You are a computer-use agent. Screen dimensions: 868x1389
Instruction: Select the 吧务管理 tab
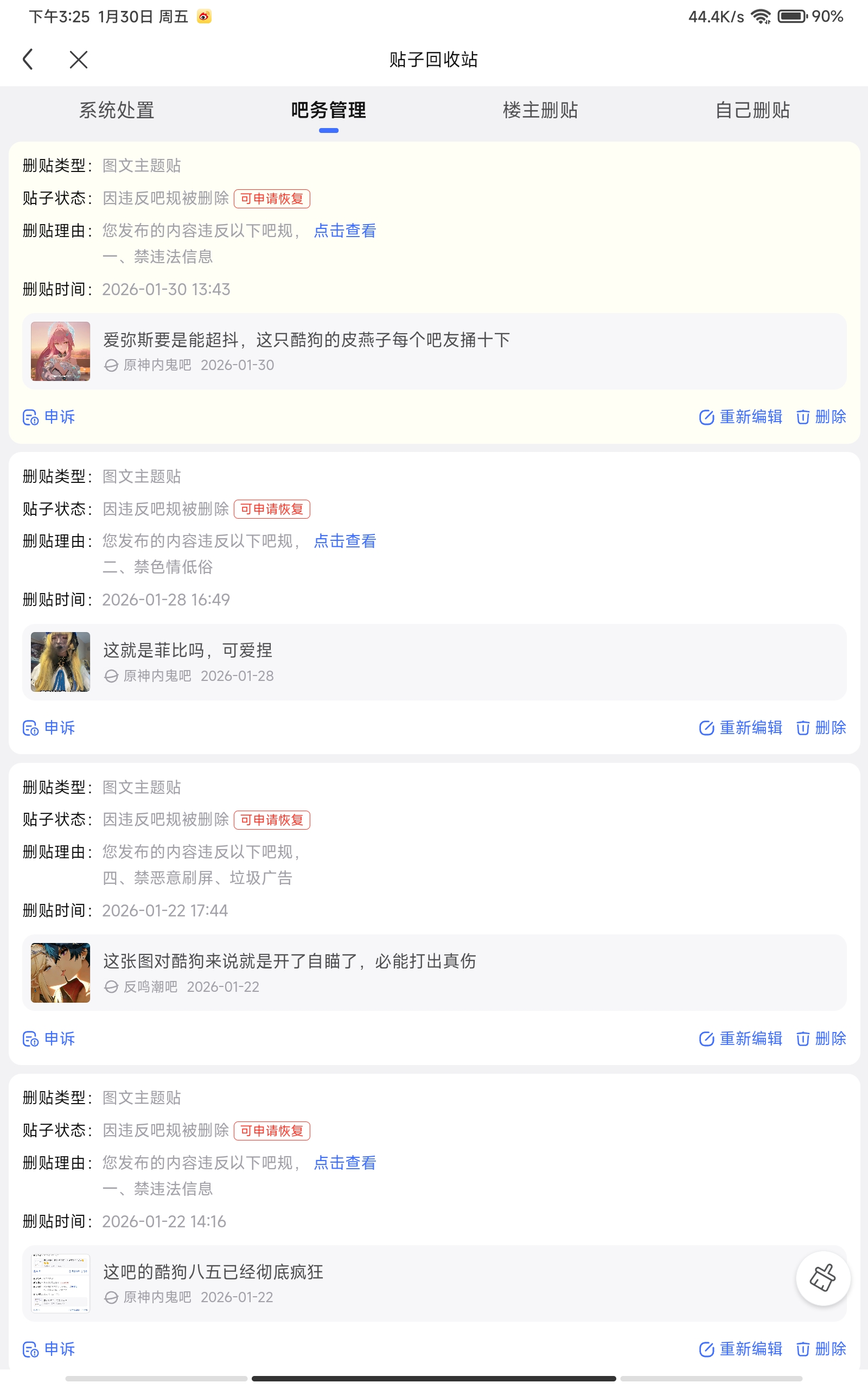pyautogui.click(x=328, y=110)
